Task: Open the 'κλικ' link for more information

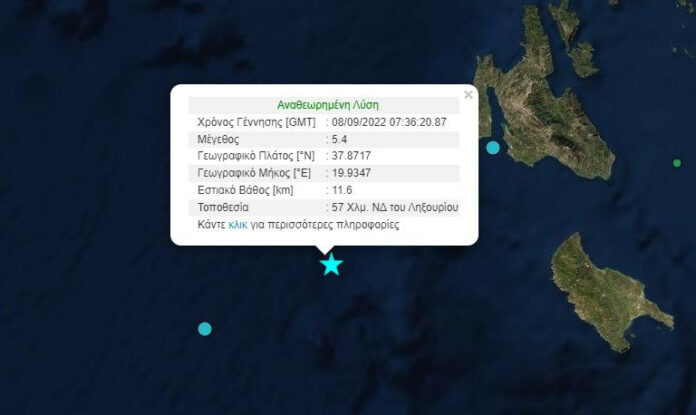Action: tap(238, 225)
